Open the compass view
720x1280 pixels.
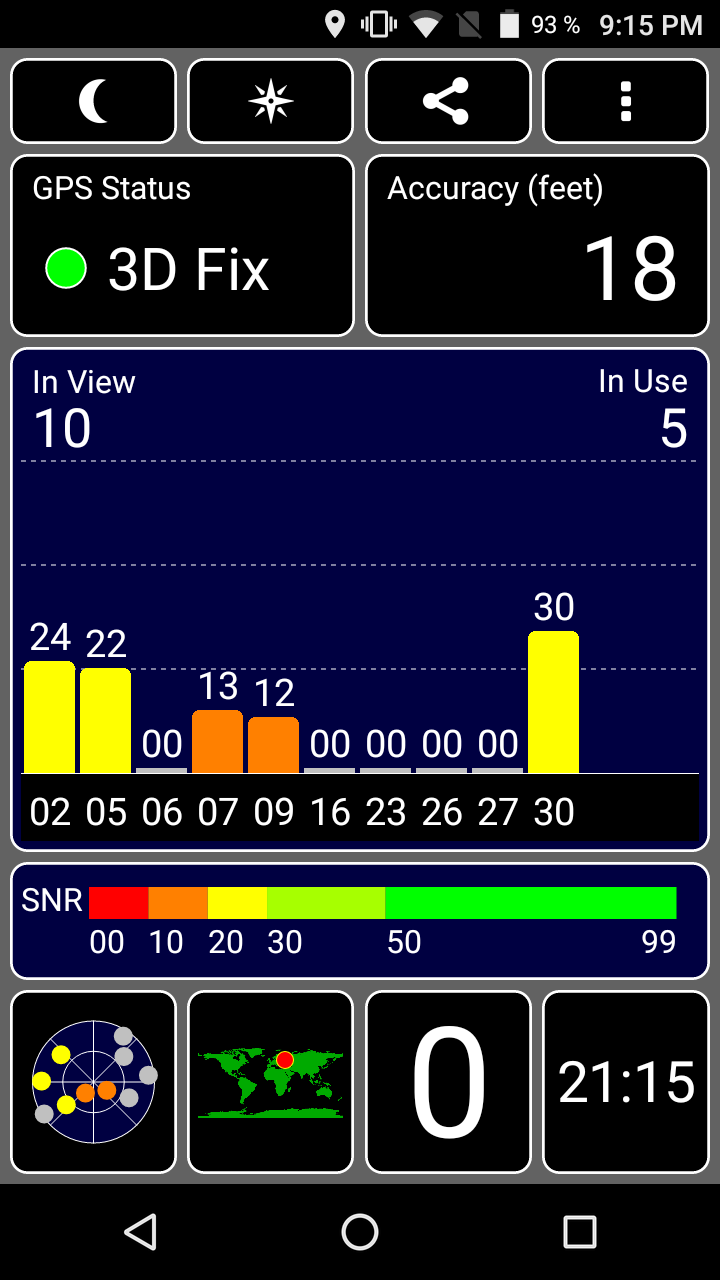(x=271, y=101)
